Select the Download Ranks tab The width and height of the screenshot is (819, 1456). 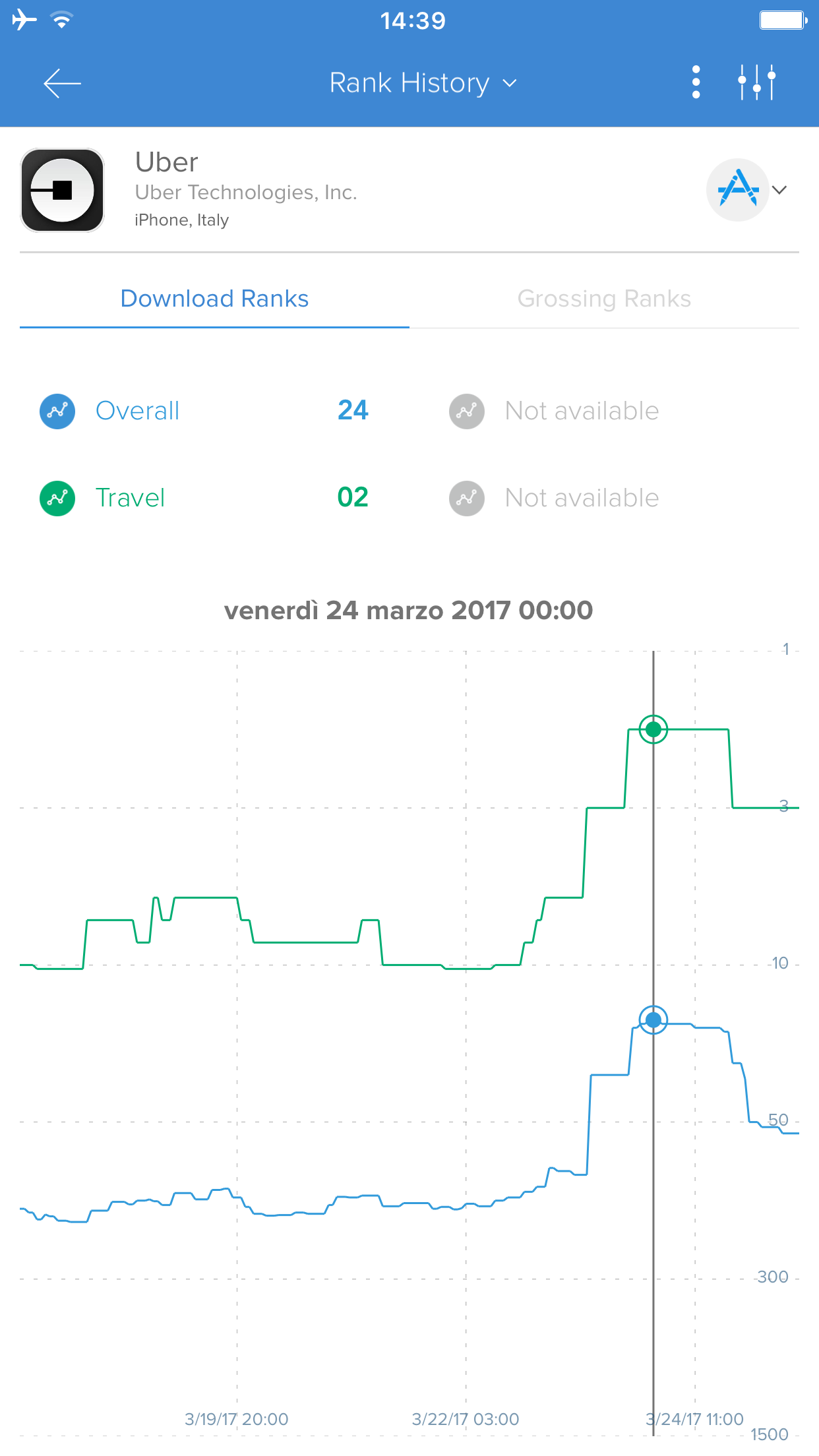click(214, 299)
